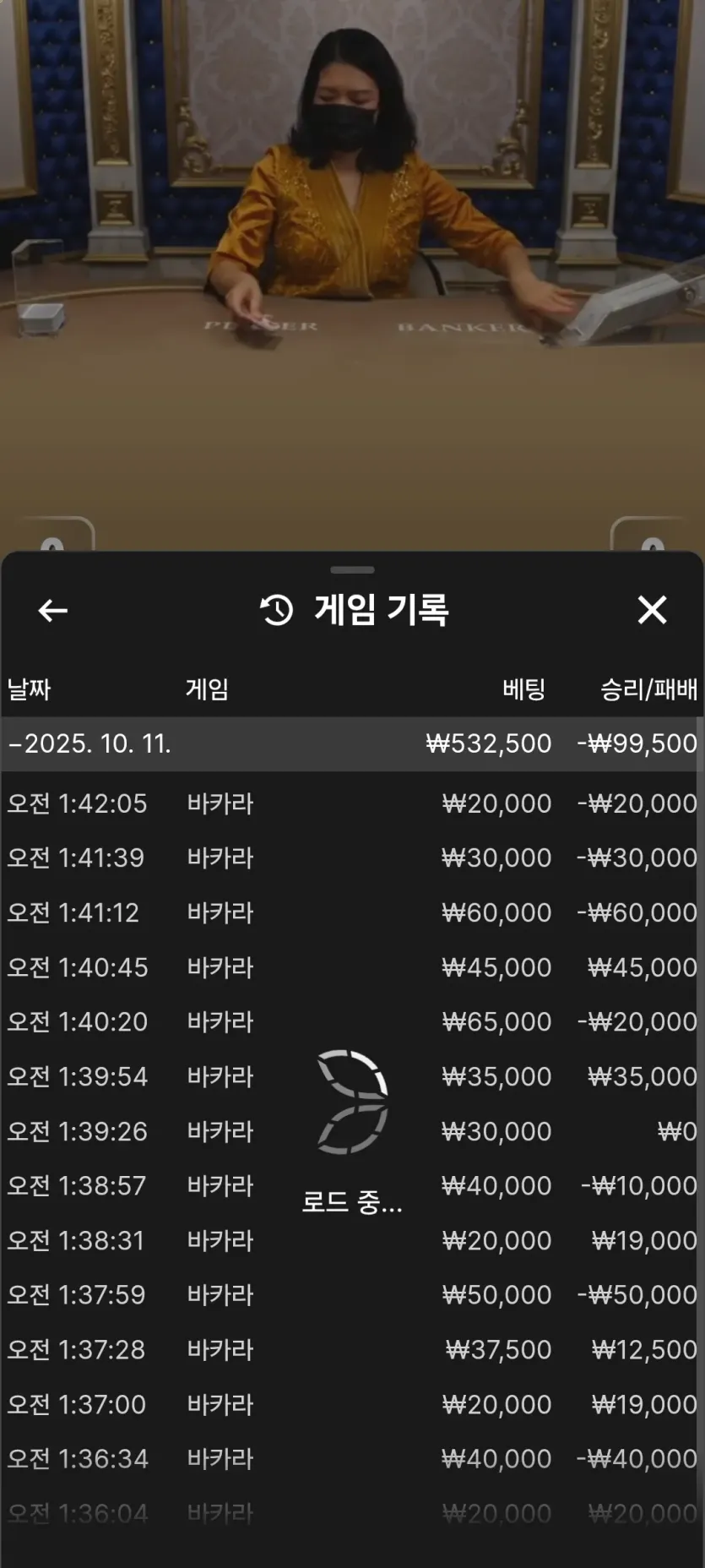The width and height of the screenshot is (705, 1568).
Task: Close the 게임 기록 panel
Action: point(652,609)
